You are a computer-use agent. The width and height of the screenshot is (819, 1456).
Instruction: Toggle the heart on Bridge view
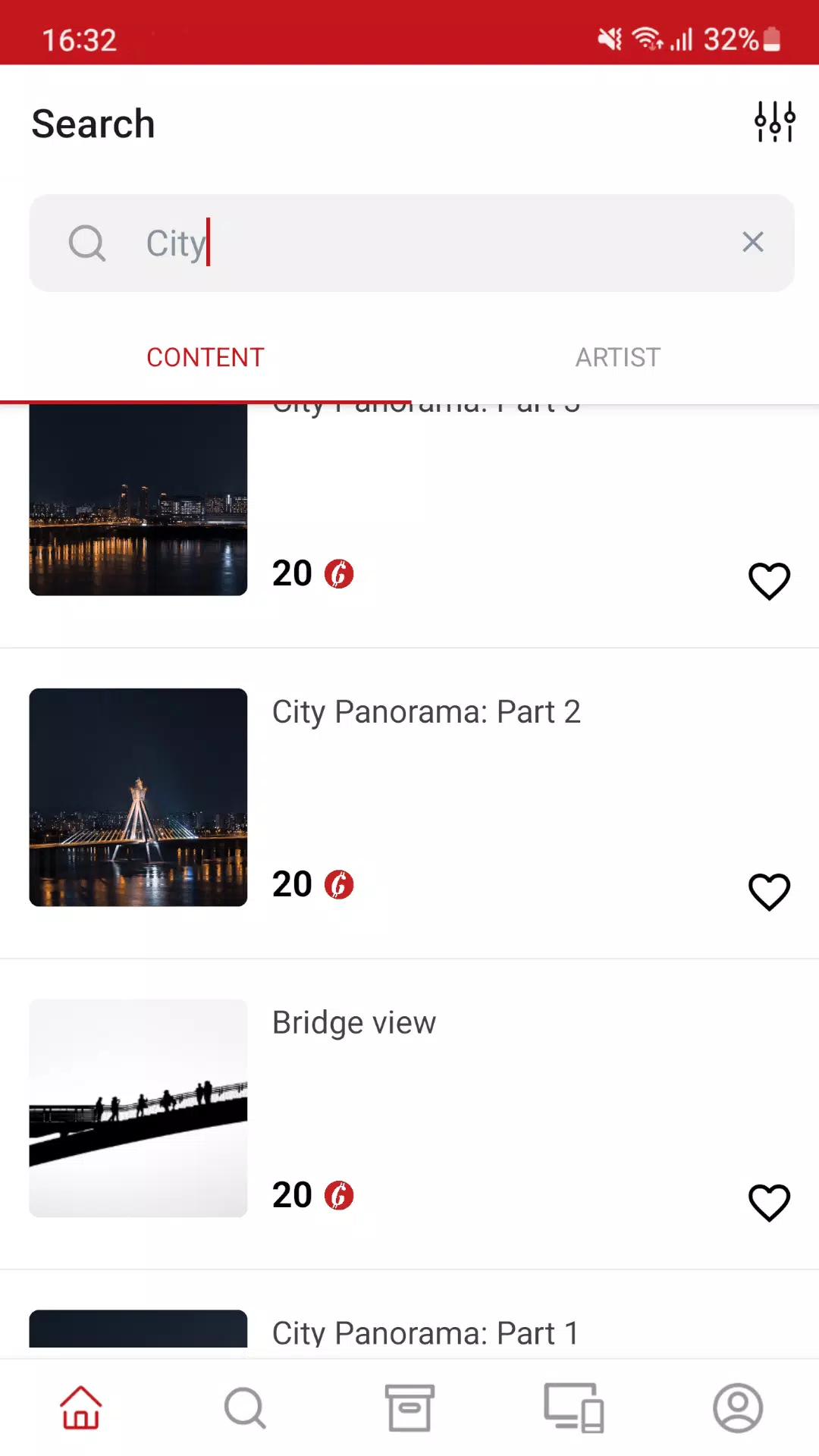770,1203
